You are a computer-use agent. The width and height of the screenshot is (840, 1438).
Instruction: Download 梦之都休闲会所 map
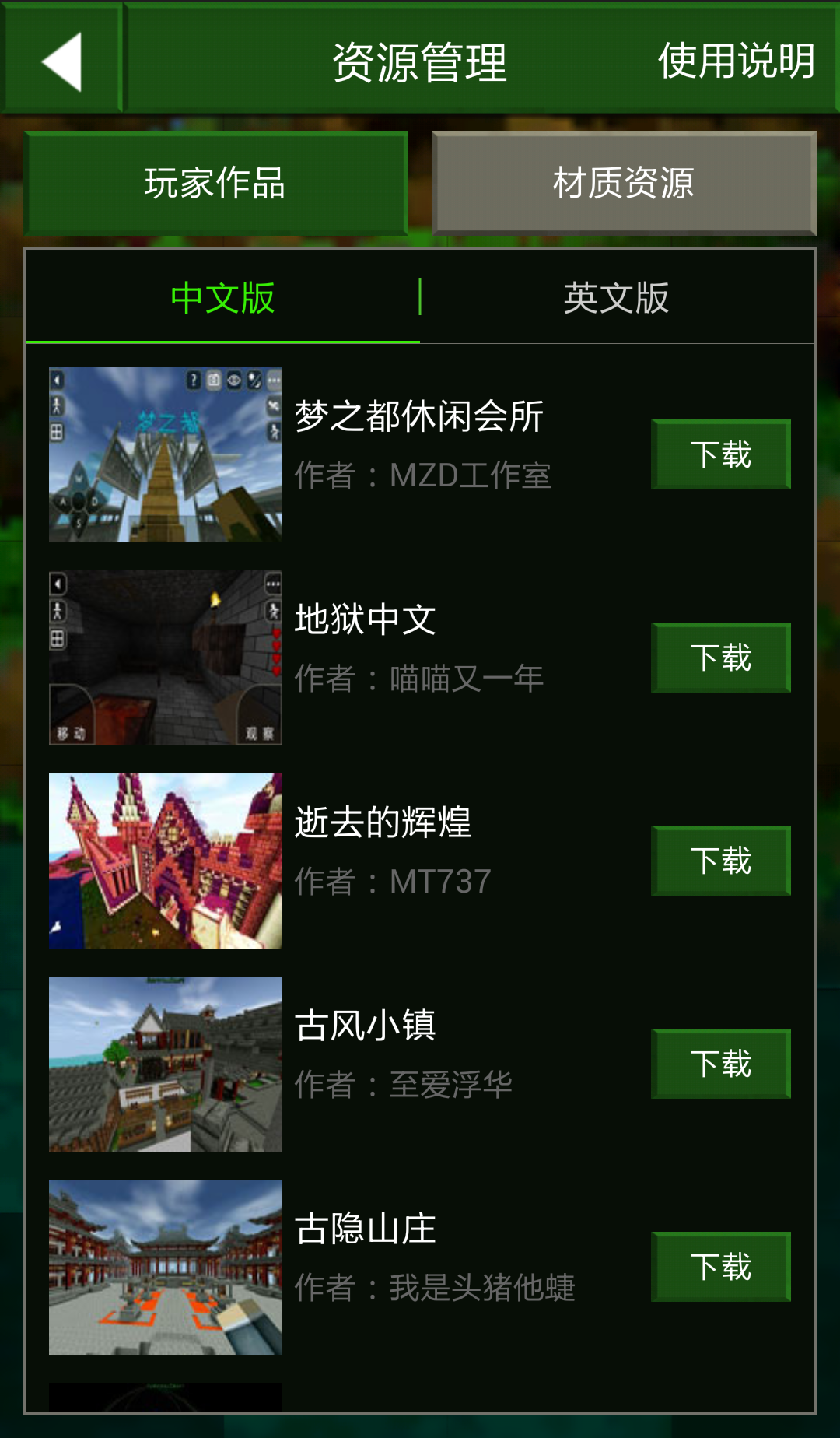(720, 454)
